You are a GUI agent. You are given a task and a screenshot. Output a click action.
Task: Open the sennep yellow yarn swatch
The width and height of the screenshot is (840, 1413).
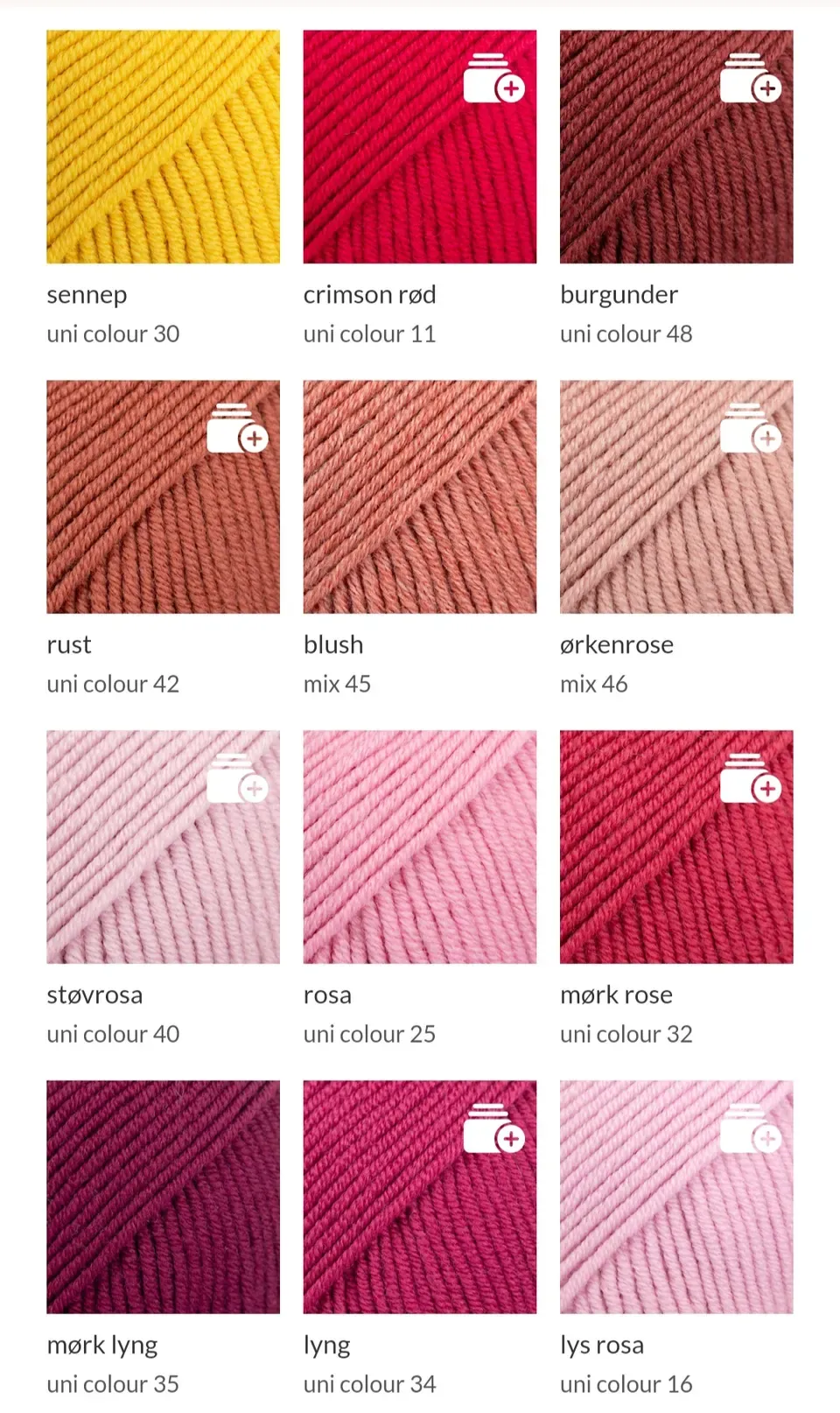click(163, 147)
